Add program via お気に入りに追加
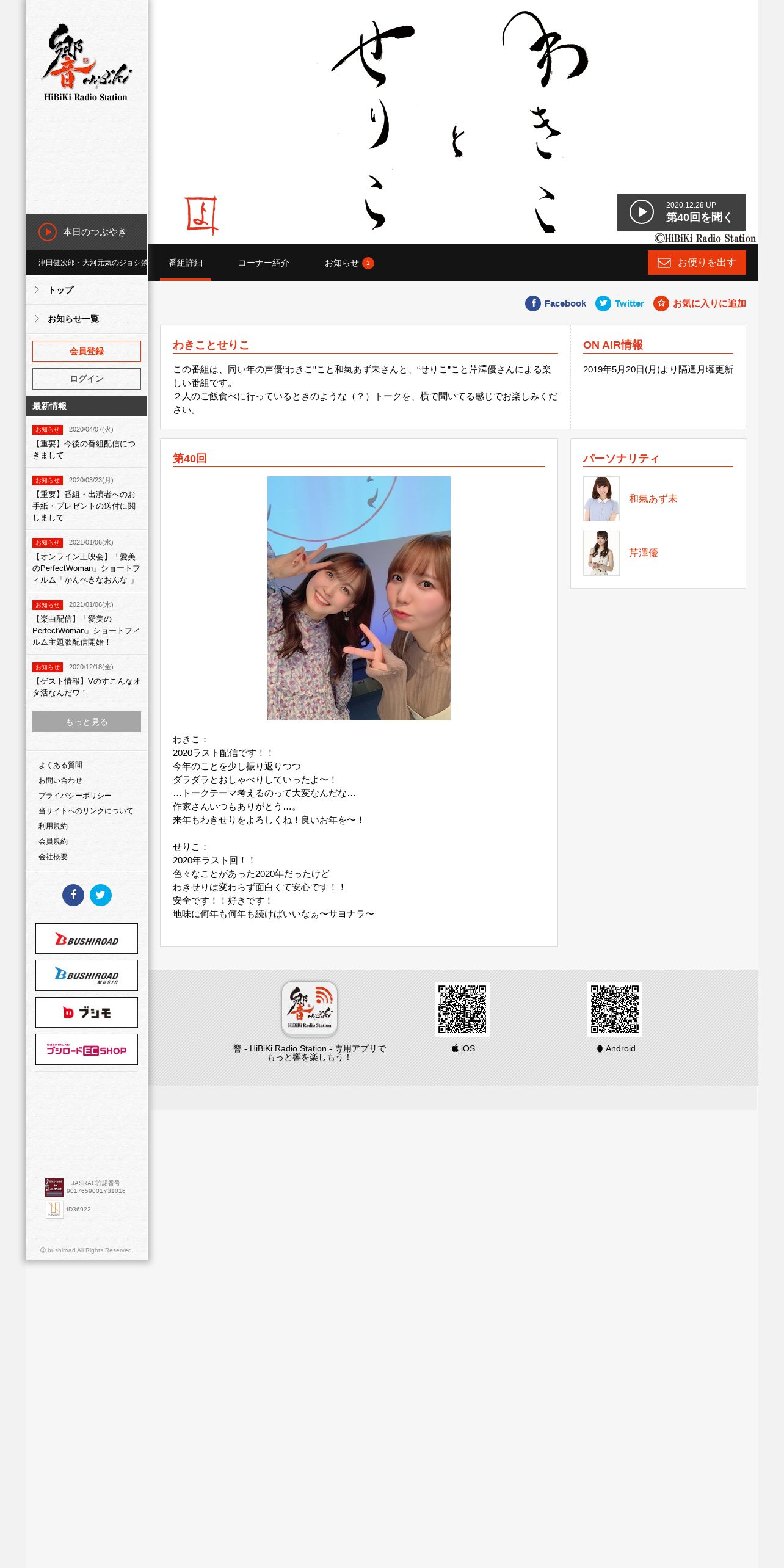784x1568 pixels. [700, 303]
